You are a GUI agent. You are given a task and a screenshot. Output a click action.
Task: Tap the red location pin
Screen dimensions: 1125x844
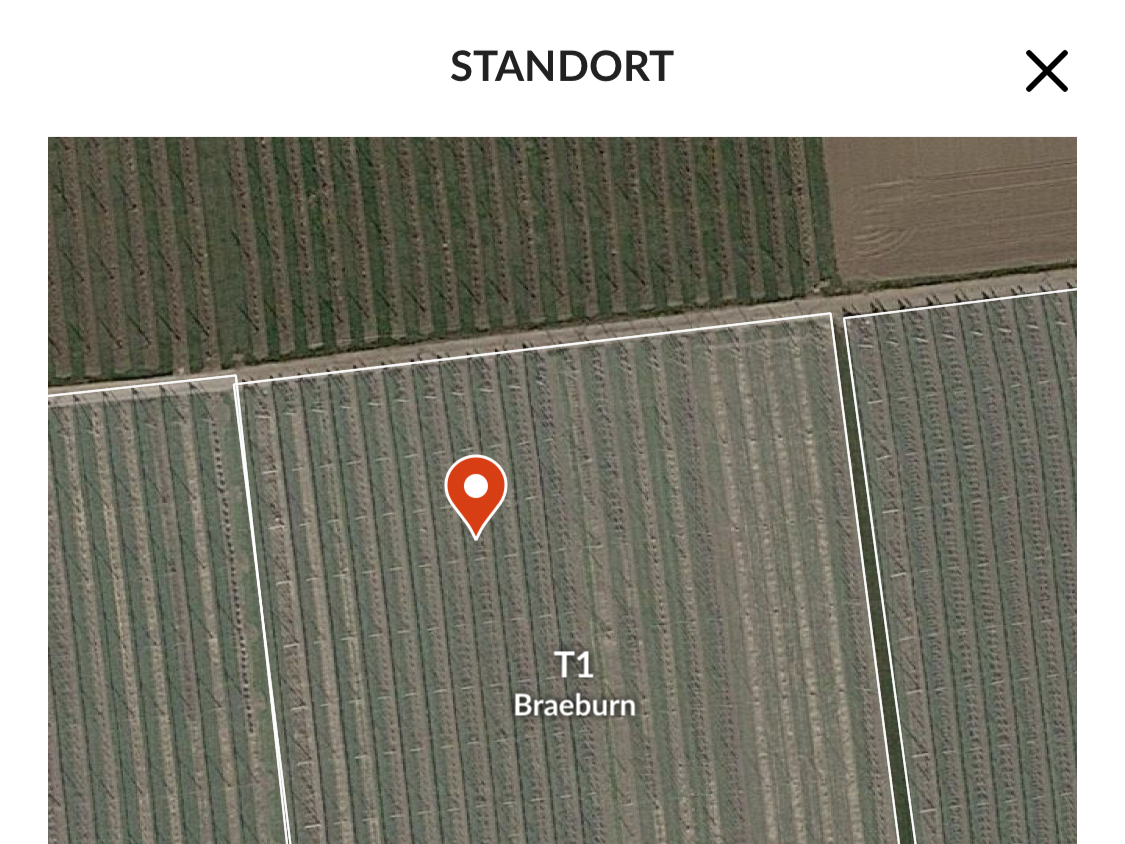point(476,492)
